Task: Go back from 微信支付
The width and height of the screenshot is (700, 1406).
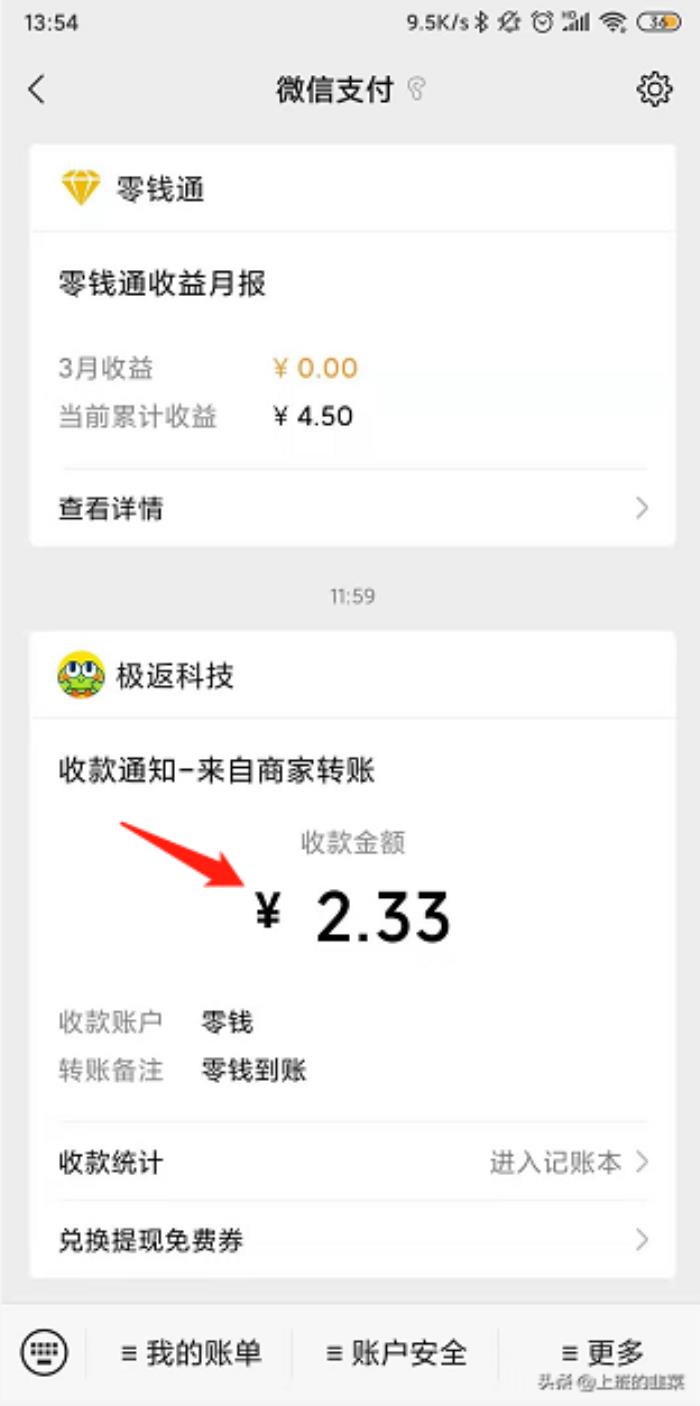Action: (37, 90)
